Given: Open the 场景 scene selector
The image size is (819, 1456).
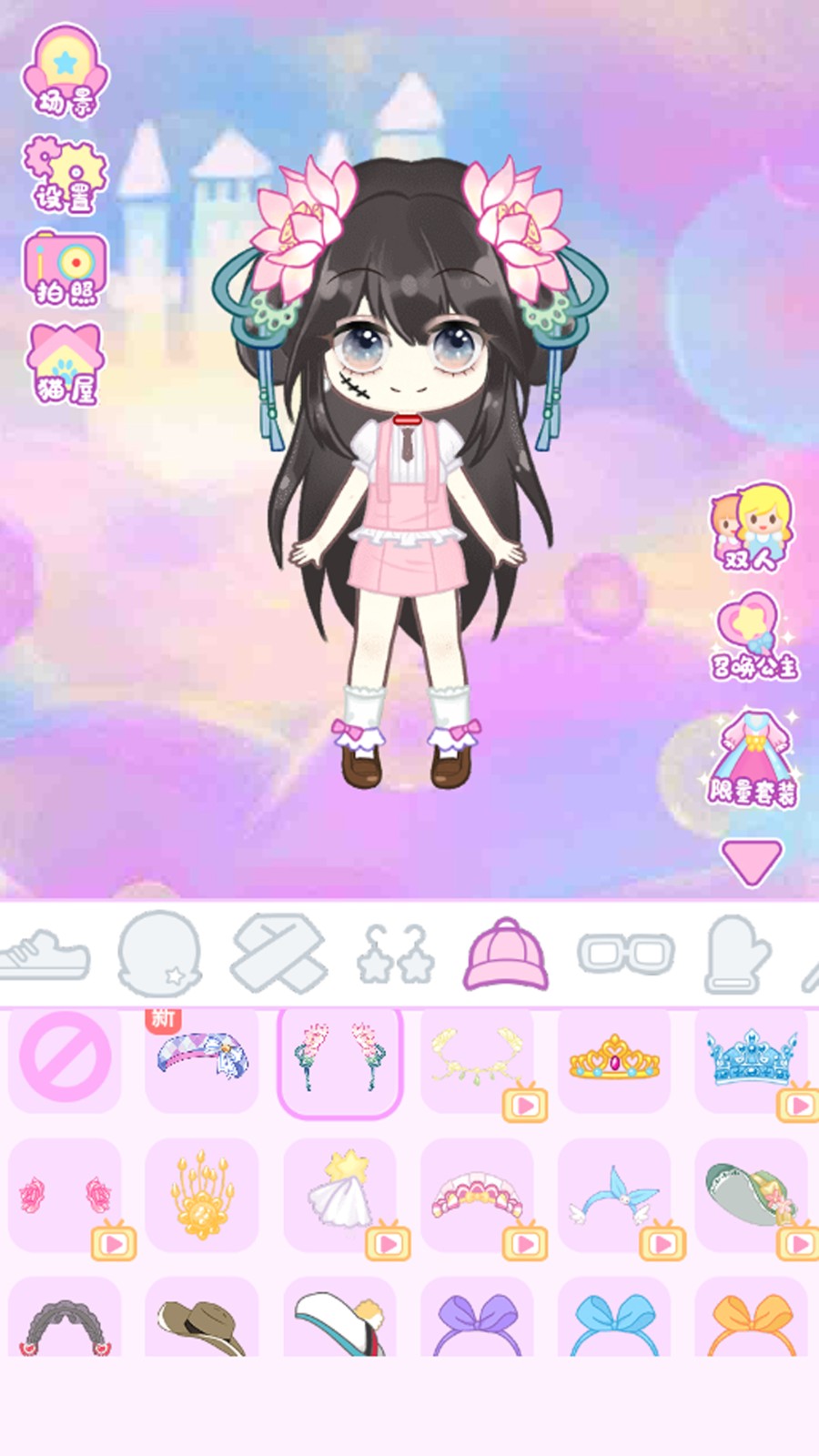Looking at the screenshot, I should pos(65,73).
